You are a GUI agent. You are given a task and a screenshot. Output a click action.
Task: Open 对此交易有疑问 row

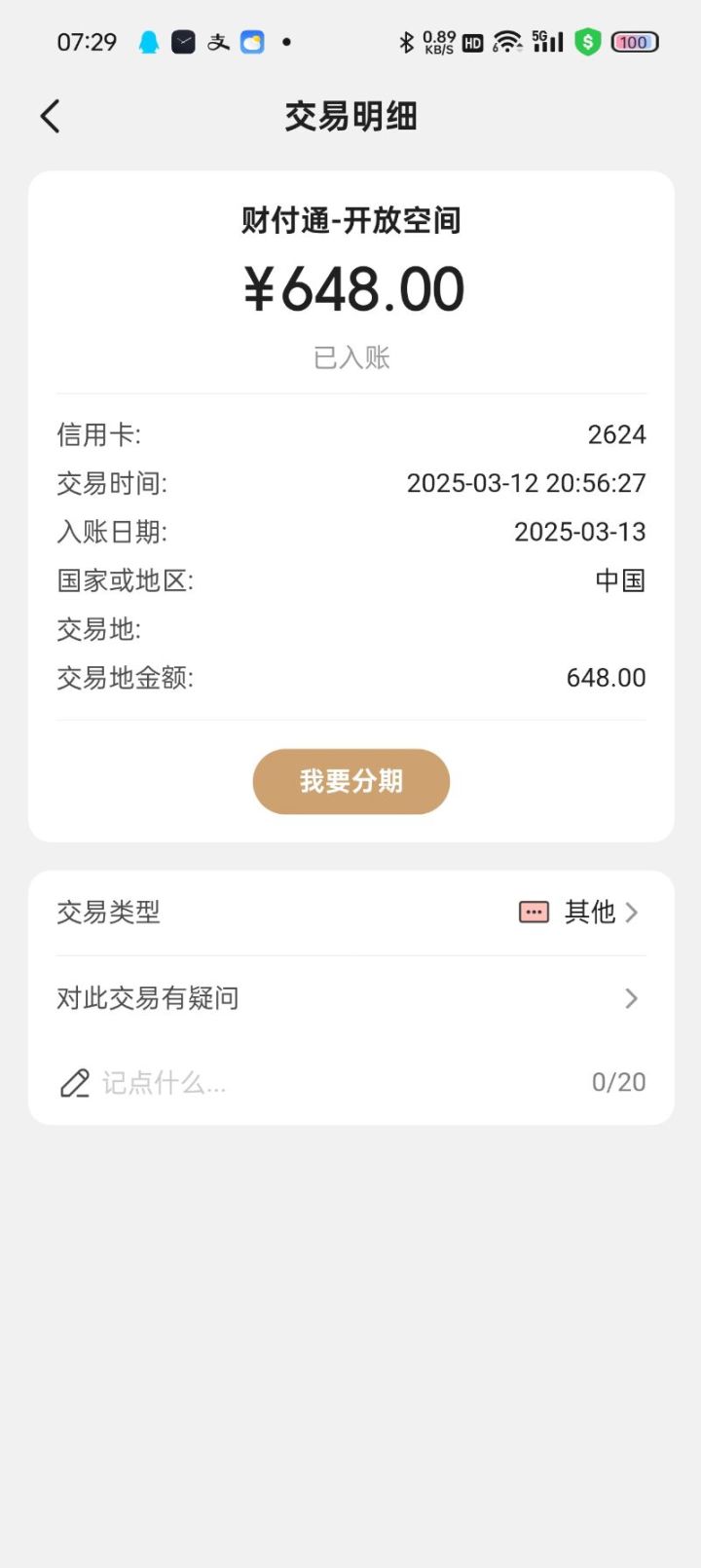point(350,998)
